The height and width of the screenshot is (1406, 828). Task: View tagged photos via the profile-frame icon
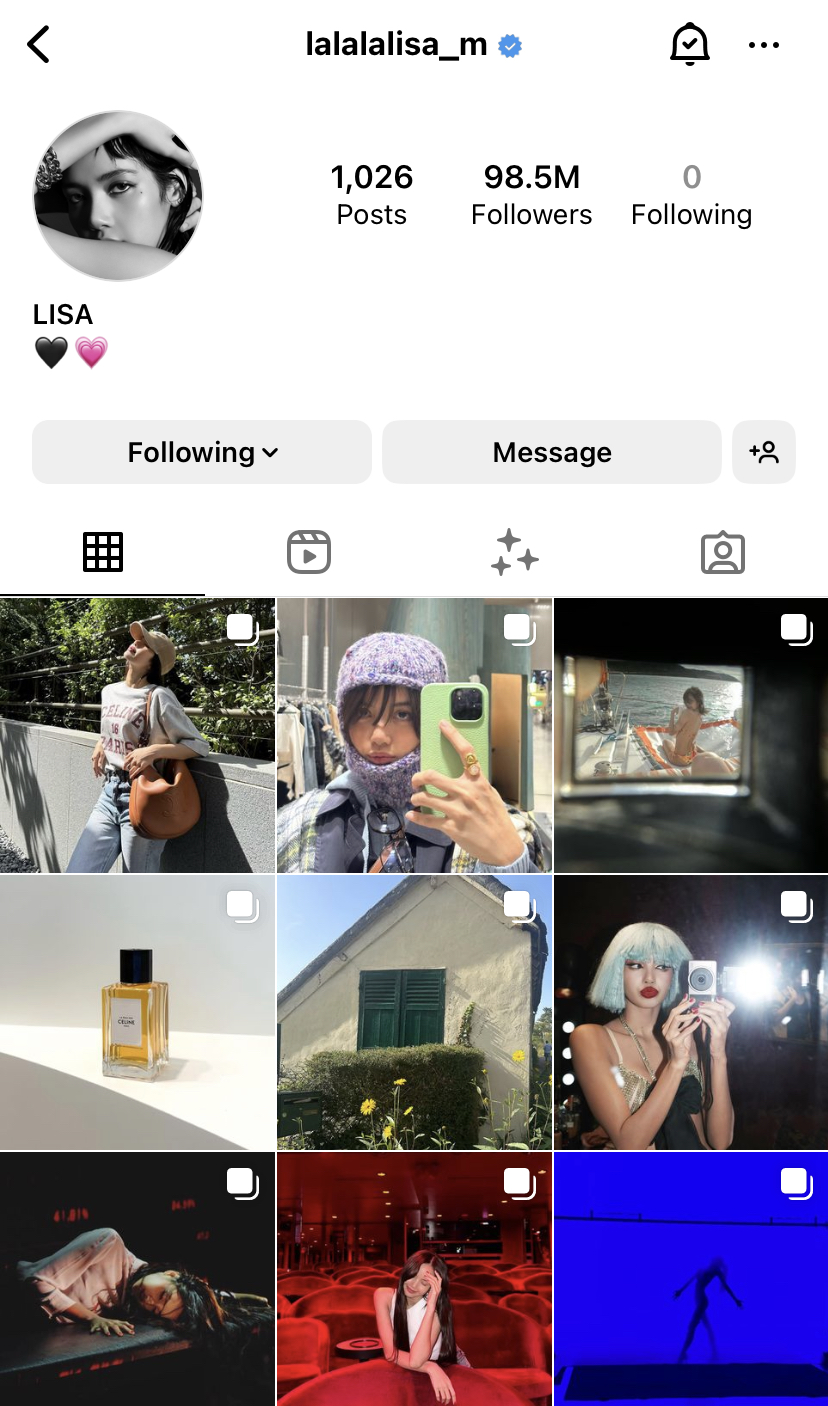pos(722,551)
